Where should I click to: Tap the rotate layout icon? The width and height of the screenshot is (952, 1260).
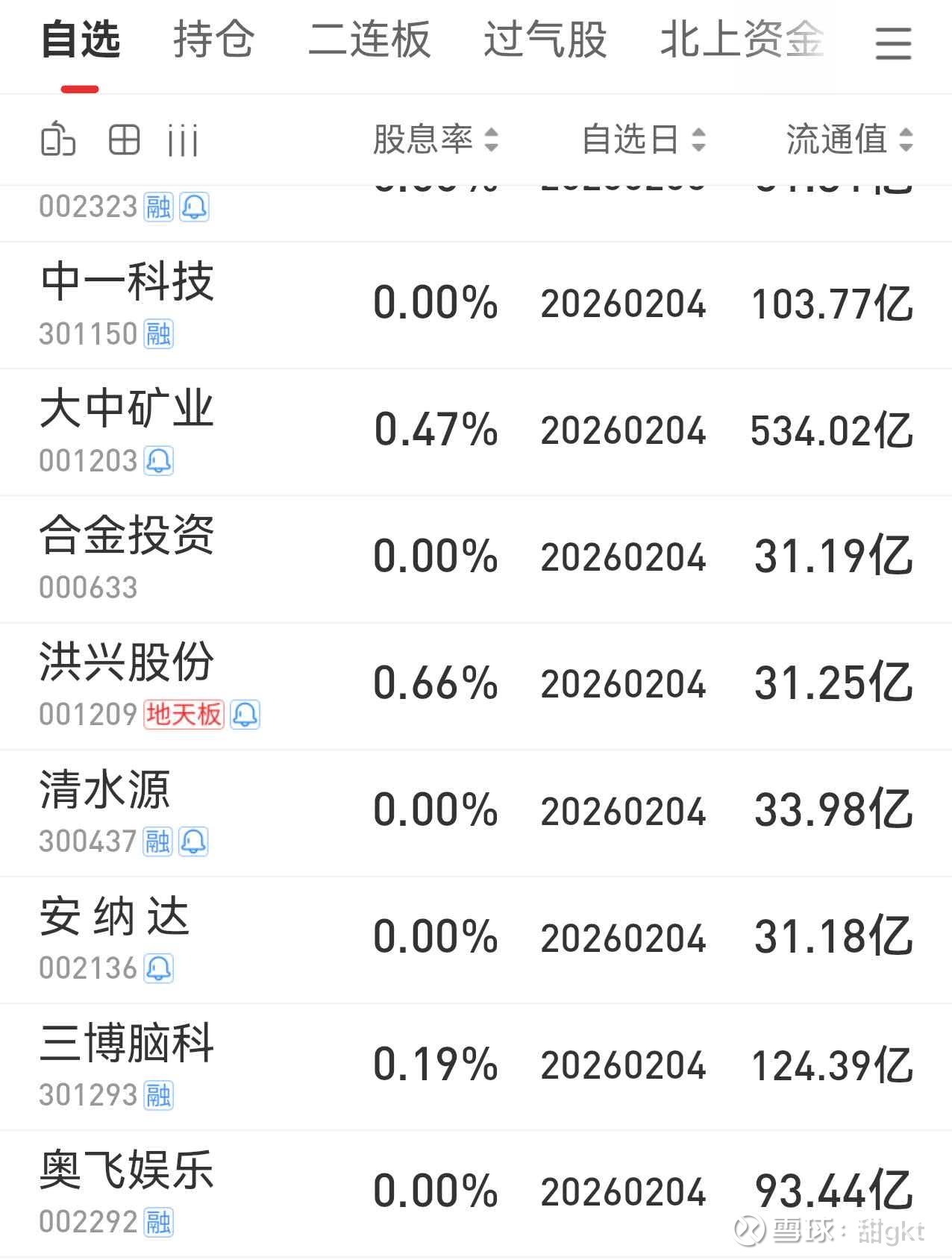57,140
